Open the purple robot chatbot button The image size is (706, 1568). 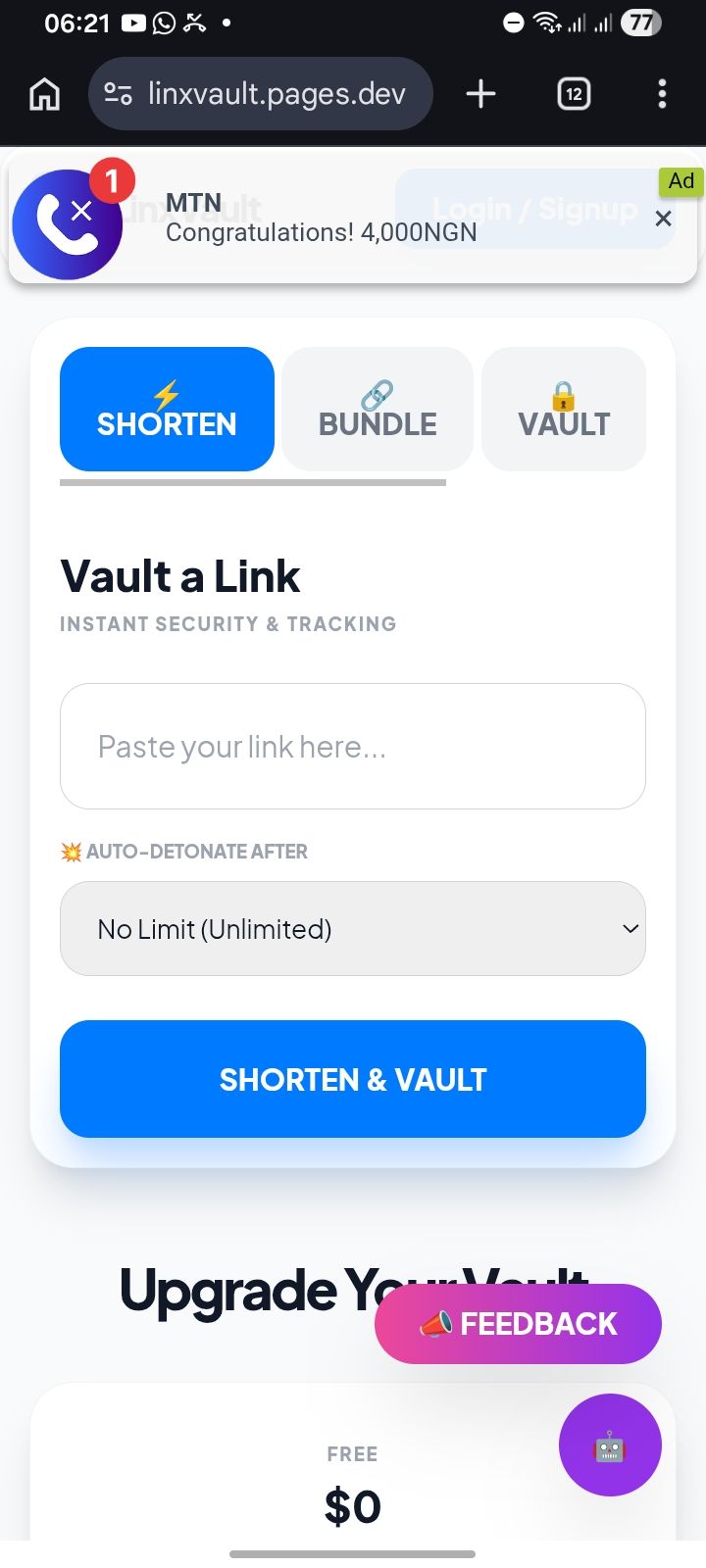[610, 1445]
